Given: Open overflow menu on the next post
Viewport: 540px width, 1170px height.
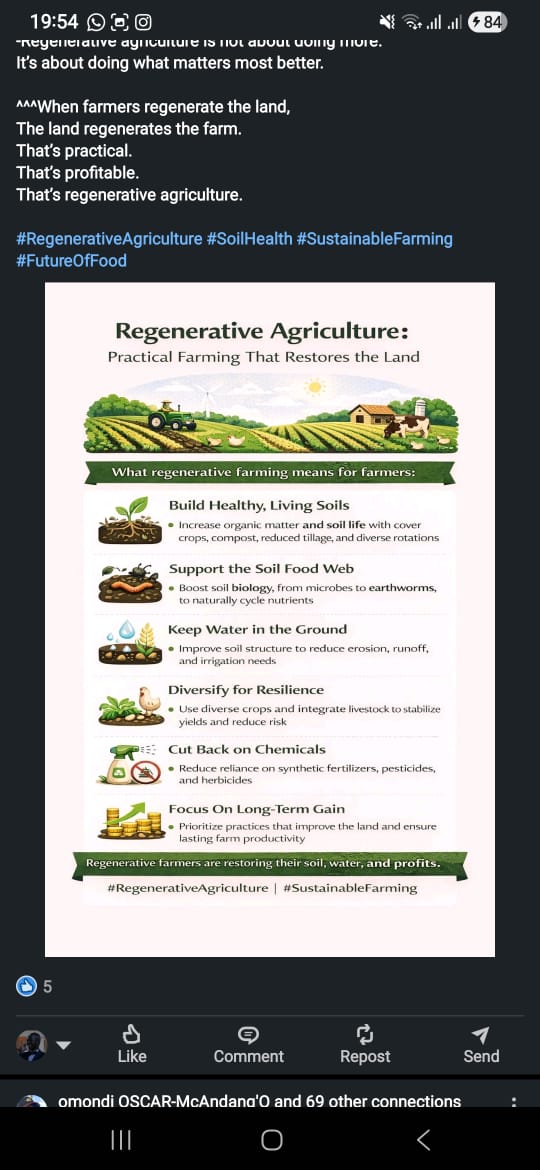Looking at the screenshot, I should pyautogui.click(x=513, y=1101).
